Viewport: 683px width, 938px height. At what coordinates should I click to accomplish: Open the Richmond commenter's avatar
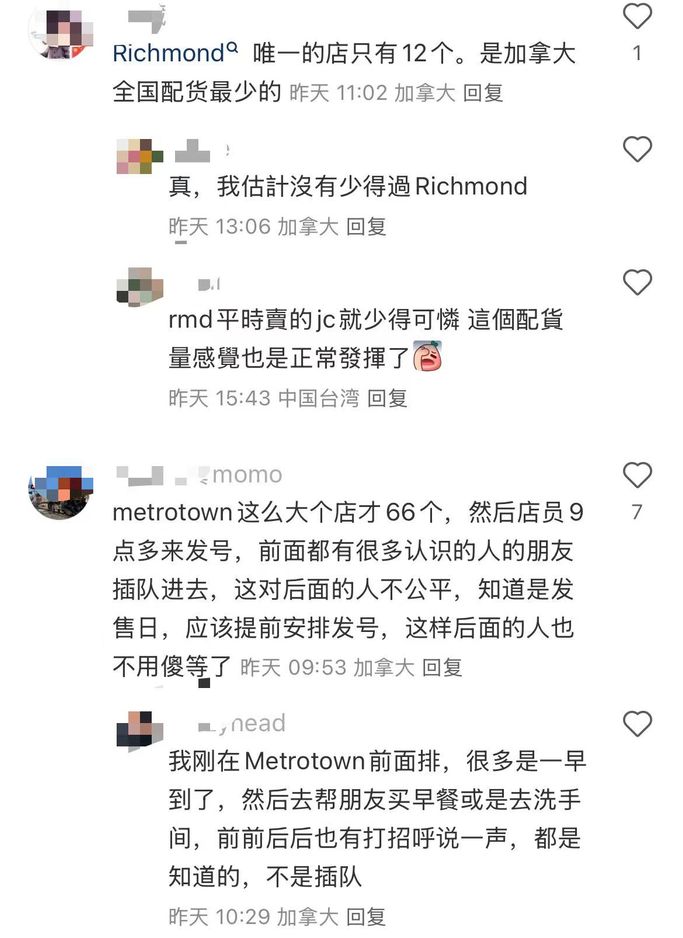pyautogui.click(x=60, y=32)
